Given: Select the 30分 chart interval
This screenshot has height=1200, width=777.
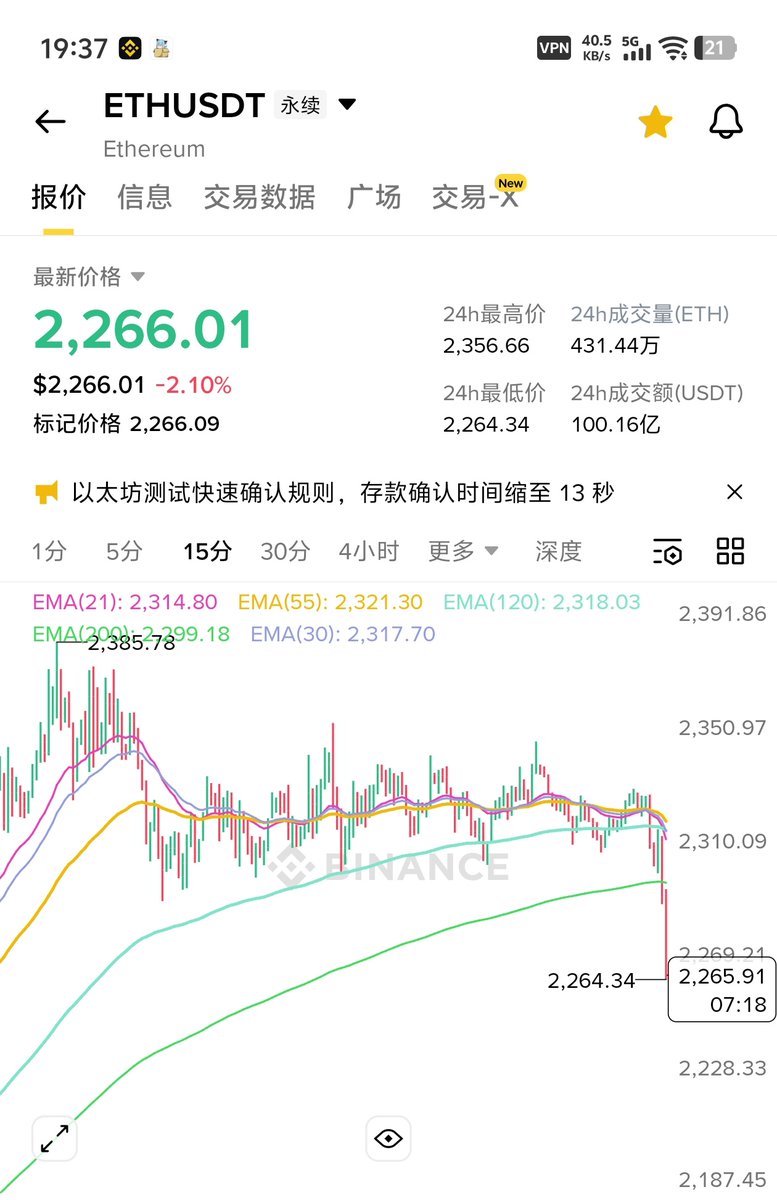Looking at the screenshot, I should tap(285, 551).
